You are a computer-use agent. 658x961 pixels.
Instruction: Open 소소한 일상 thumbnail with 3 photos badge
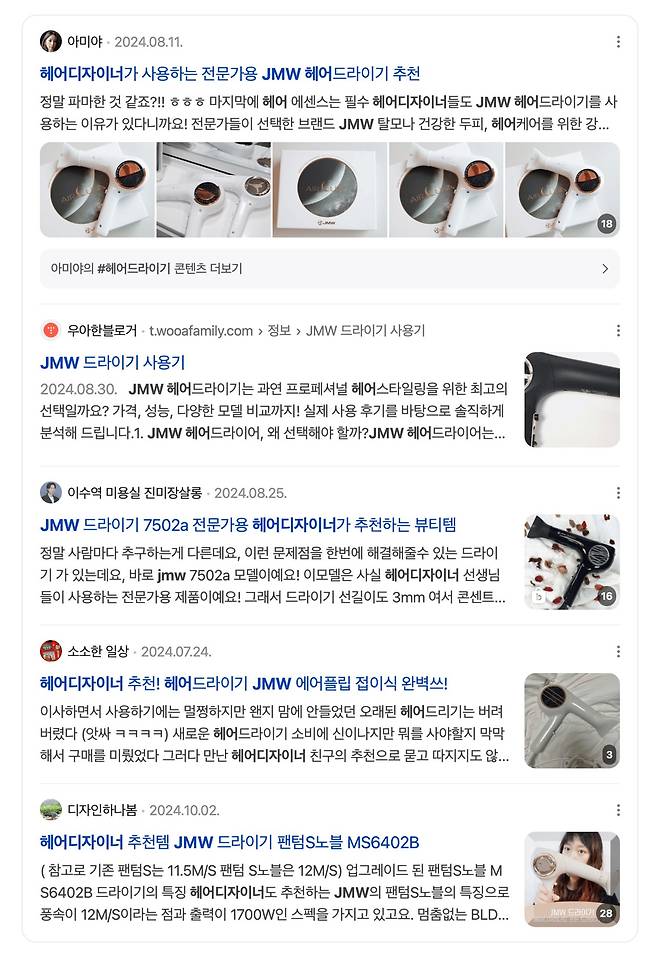pos(571,720)
